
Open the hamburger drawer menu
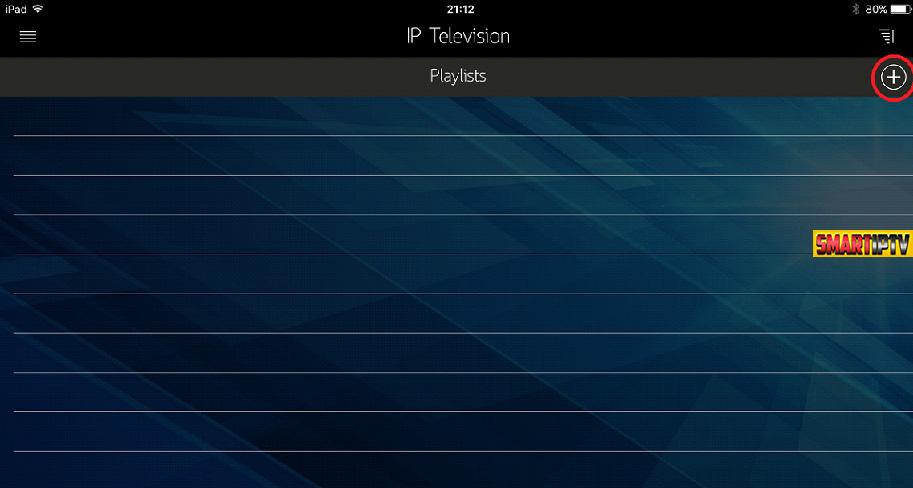tap(28, 36)
